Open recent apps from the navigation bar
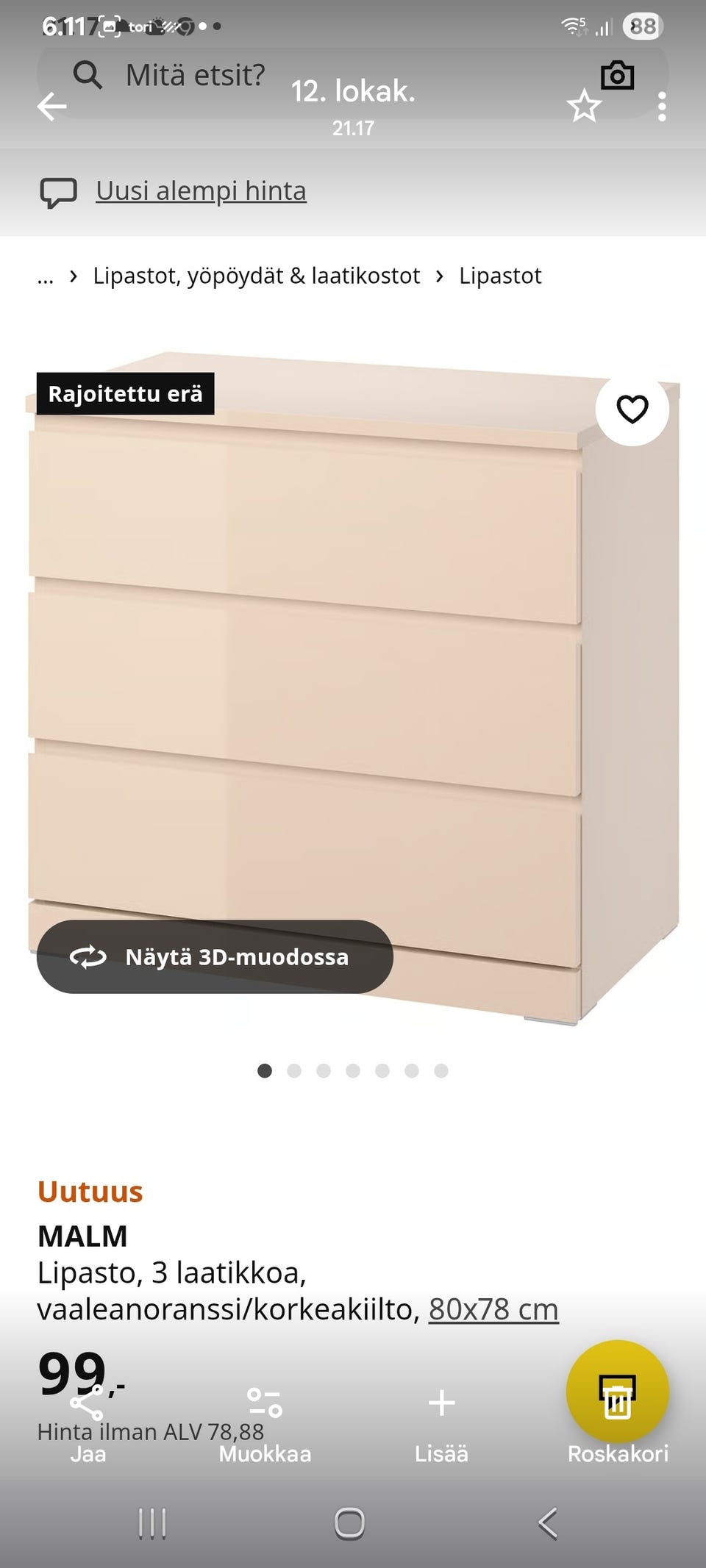The height and width of the screenshot is (1568, 706). (x=152, y=1523)
